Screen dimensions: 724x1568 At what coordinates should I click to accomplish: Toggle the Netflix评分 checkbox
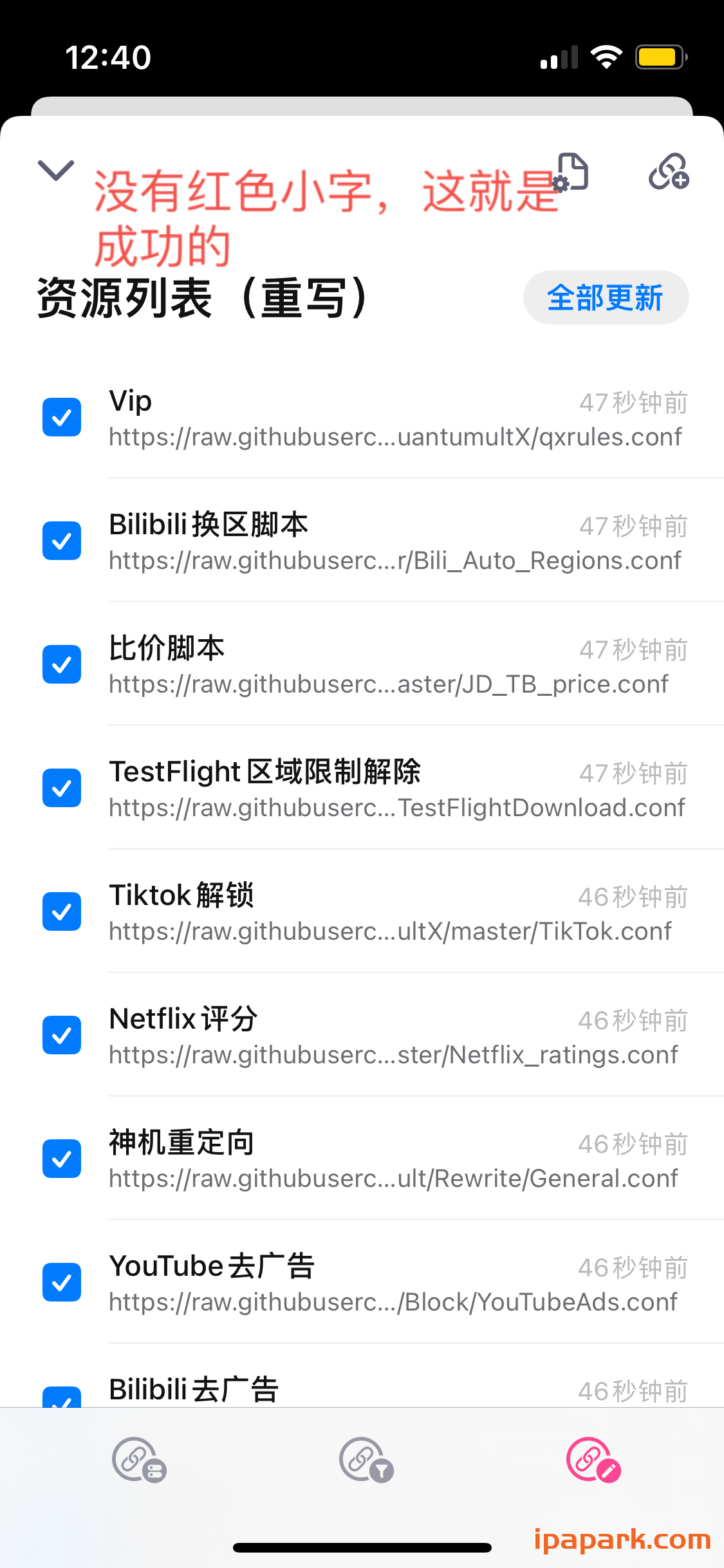click(61, 1035)
